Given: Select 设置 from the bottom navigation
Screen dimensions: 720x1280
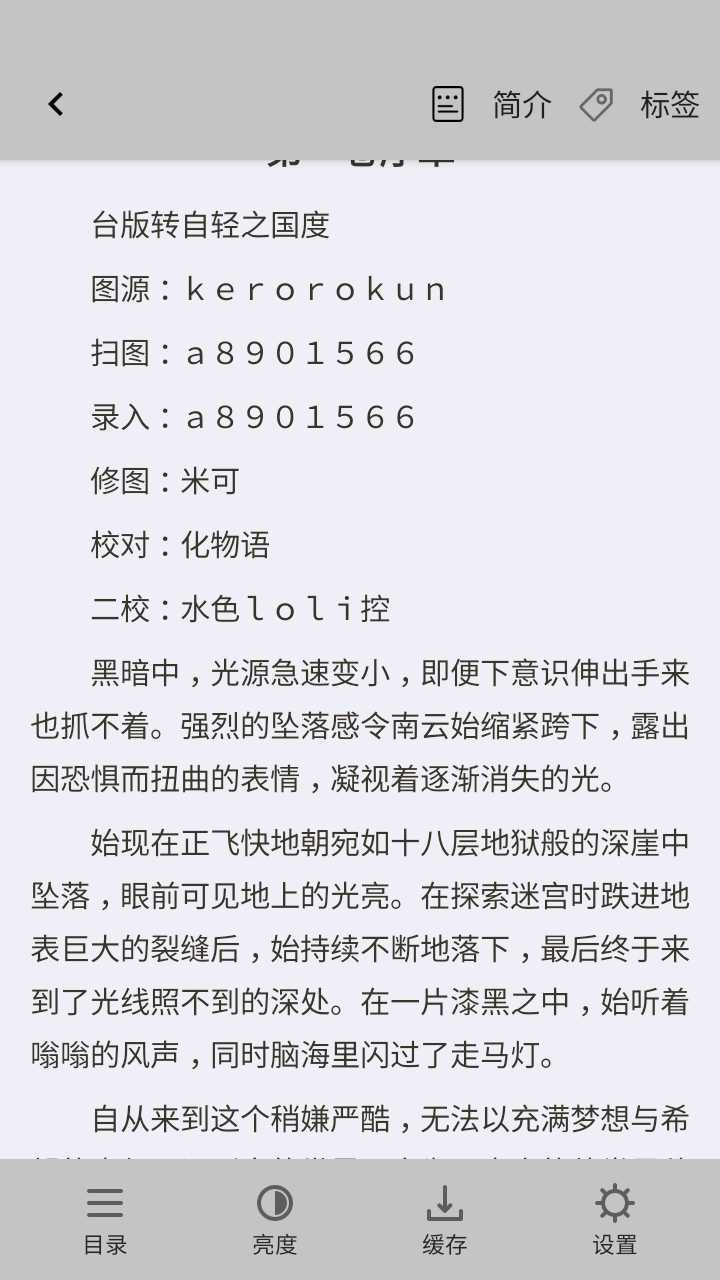Looking at the screenshot, I should pyautogui.click(x=617, y=1243).
